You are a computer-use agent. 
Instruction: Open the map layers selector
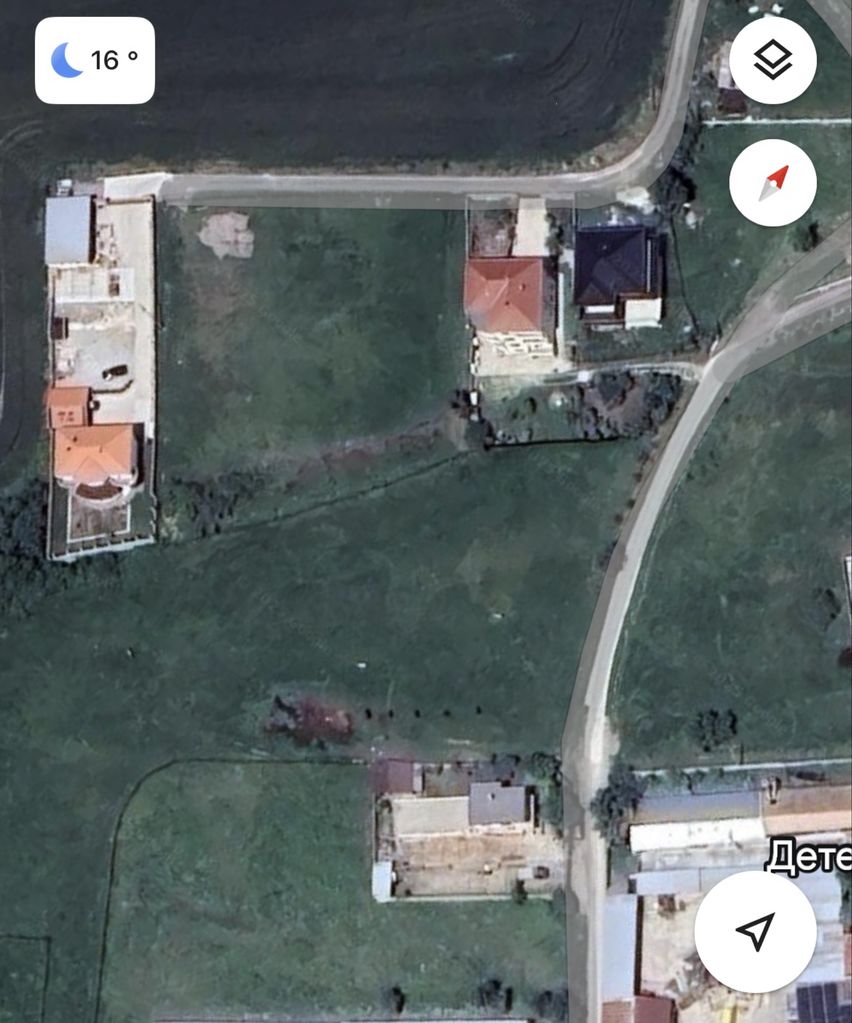click(772, 60)
